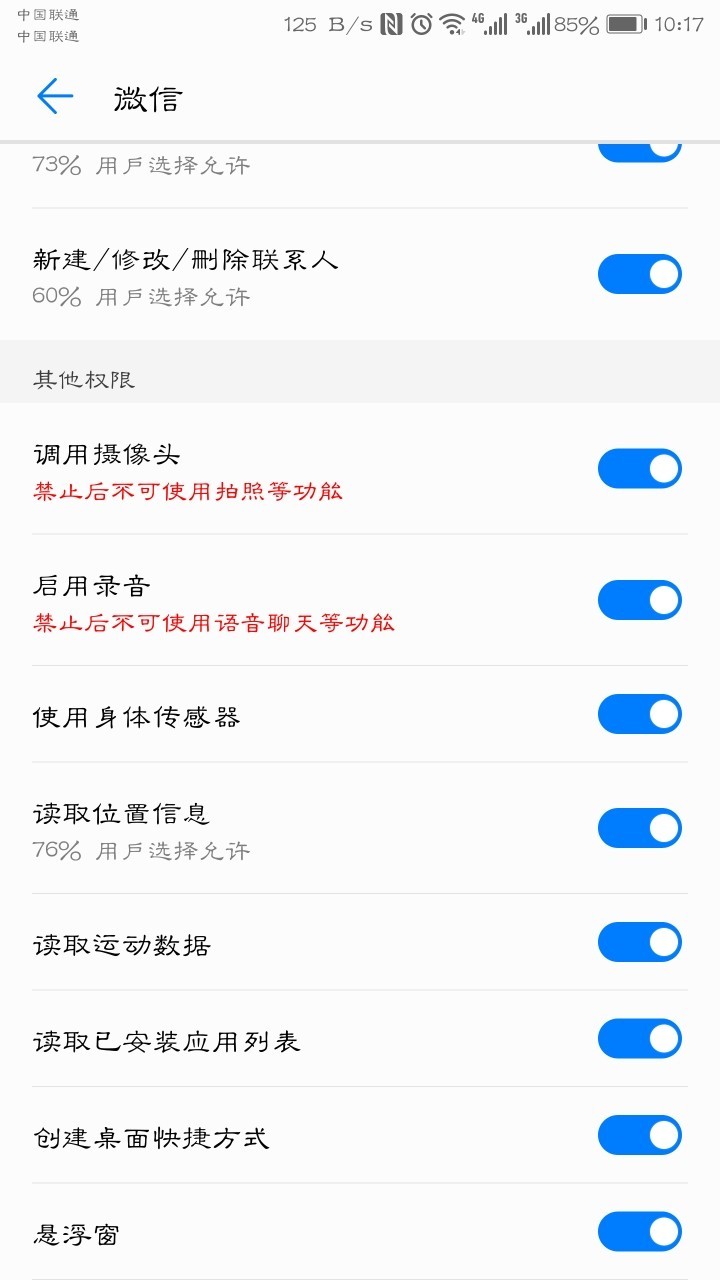The image size is (720, 1280).
Task: Toggle the 新建/修改/删除联系人 contacts permission
Action: (640, 273)
